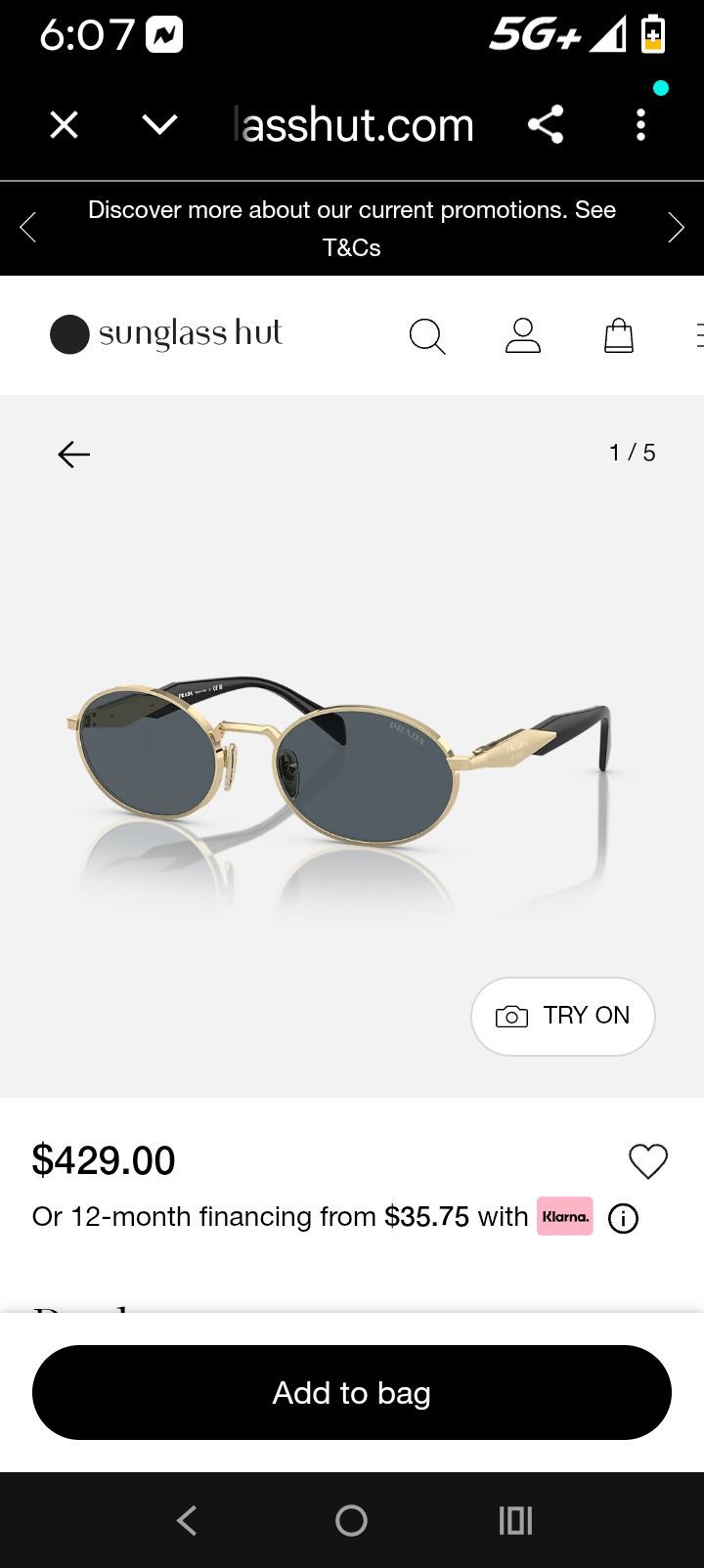Tap the system back button

[187, 1520]
